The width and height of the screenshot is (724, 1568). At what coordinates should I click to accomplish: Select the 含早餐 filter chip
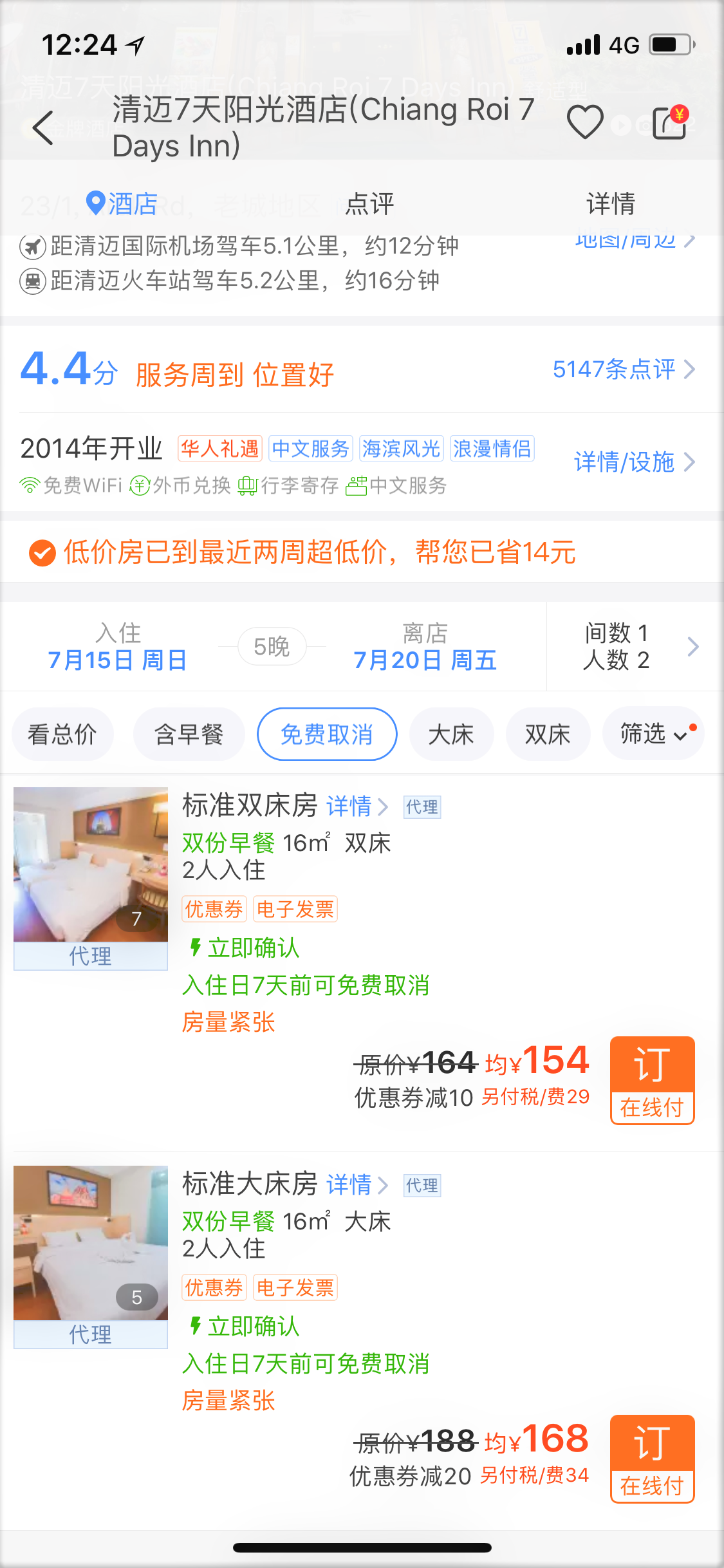[189, 734]
